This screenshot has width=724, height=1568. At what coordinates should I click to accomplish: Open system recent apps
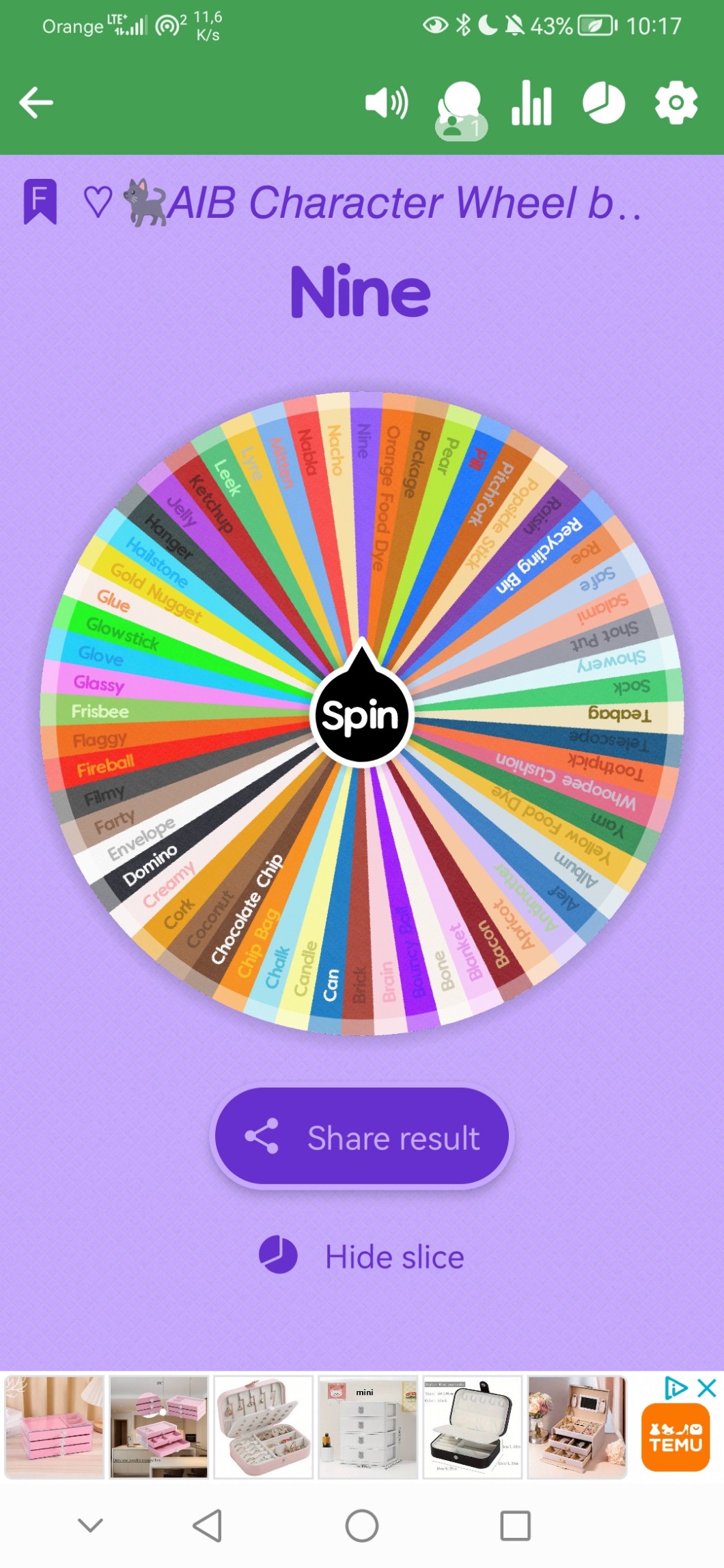[x=515, y=1526]
